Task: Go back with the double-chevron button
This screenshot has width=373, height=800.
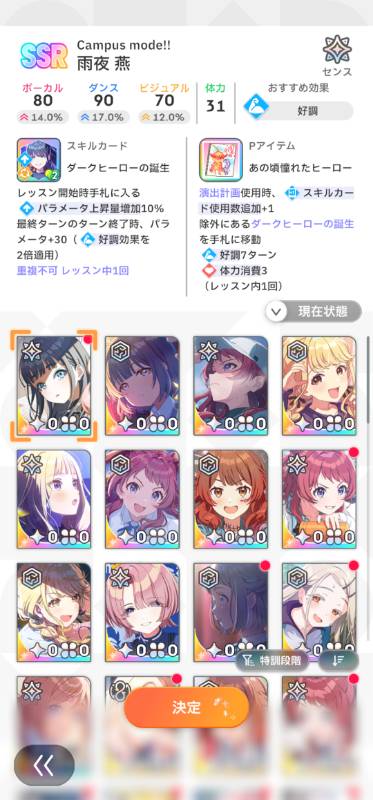Action: coord(44,765)
